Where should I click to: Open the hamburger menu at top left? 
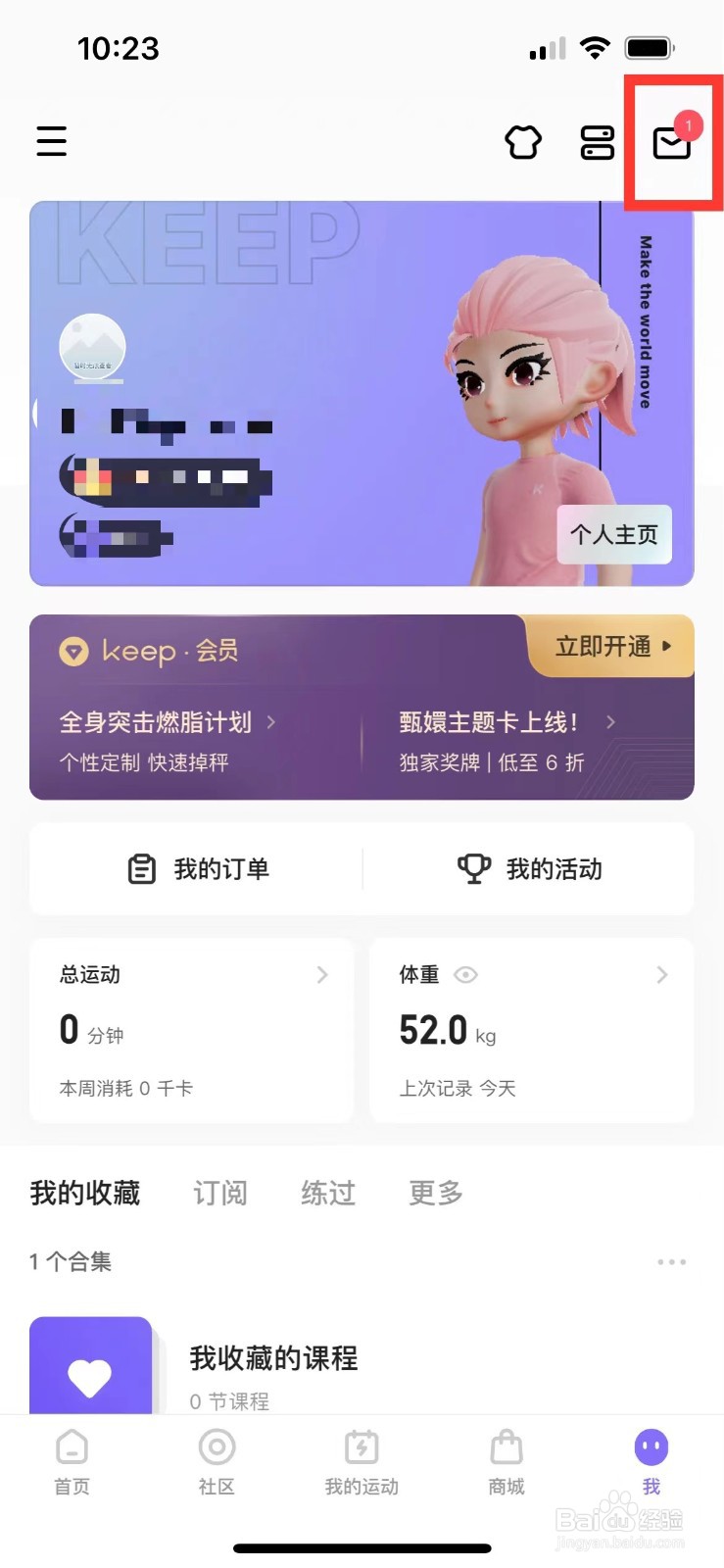pos(51,141)
